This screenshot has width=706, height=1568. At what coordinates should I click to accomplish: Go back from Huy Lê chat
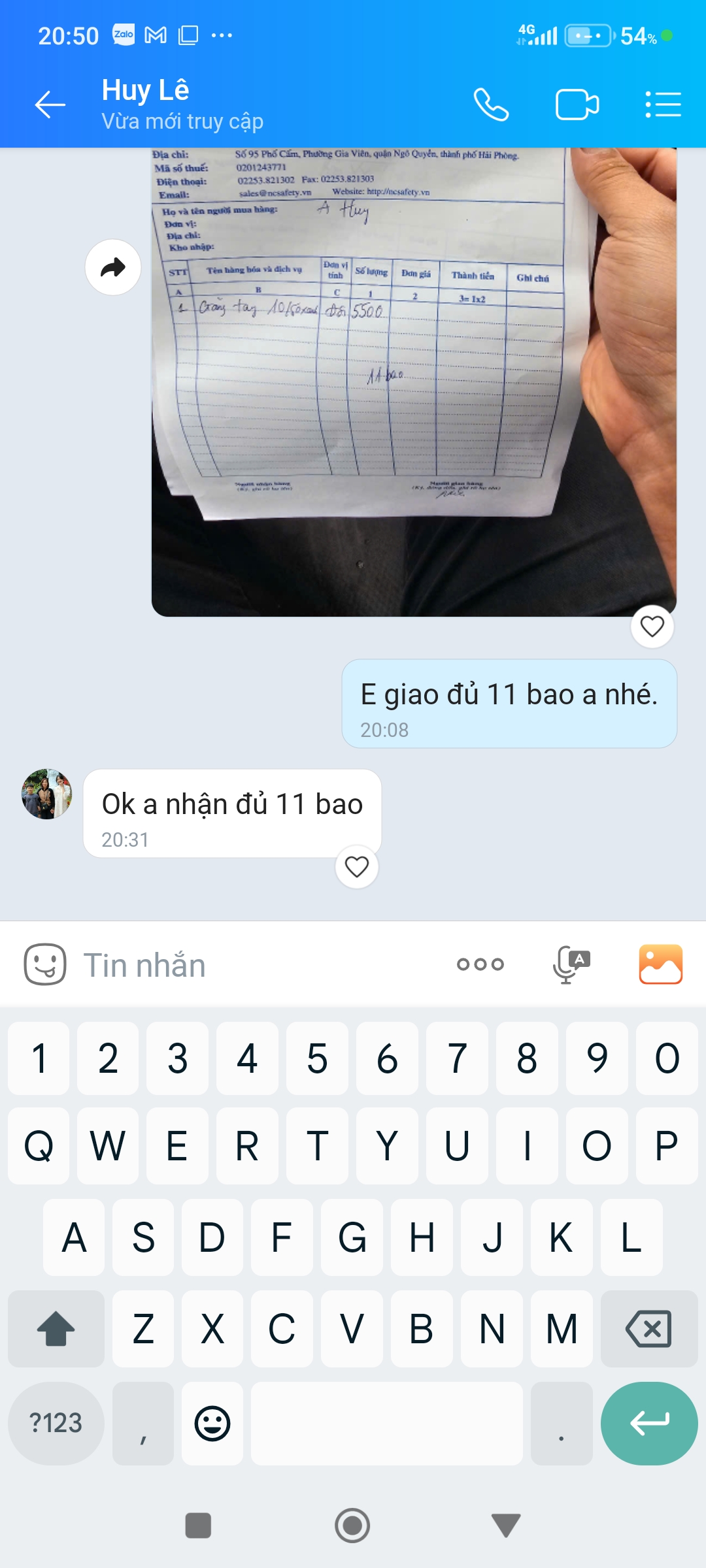50,105
